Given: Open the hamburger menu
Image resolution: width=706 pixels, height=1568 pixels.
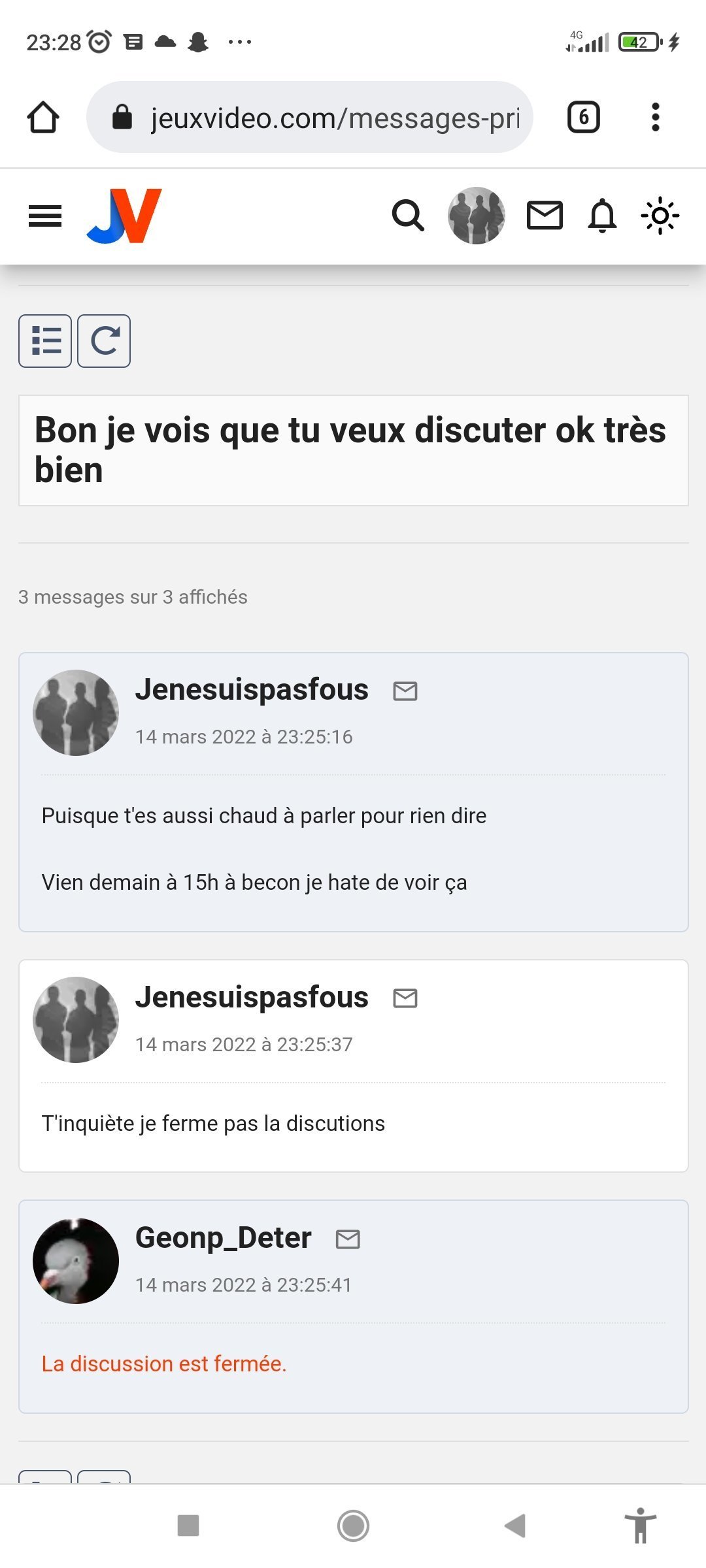Looking at the screenshot, I should coord(45,216).
